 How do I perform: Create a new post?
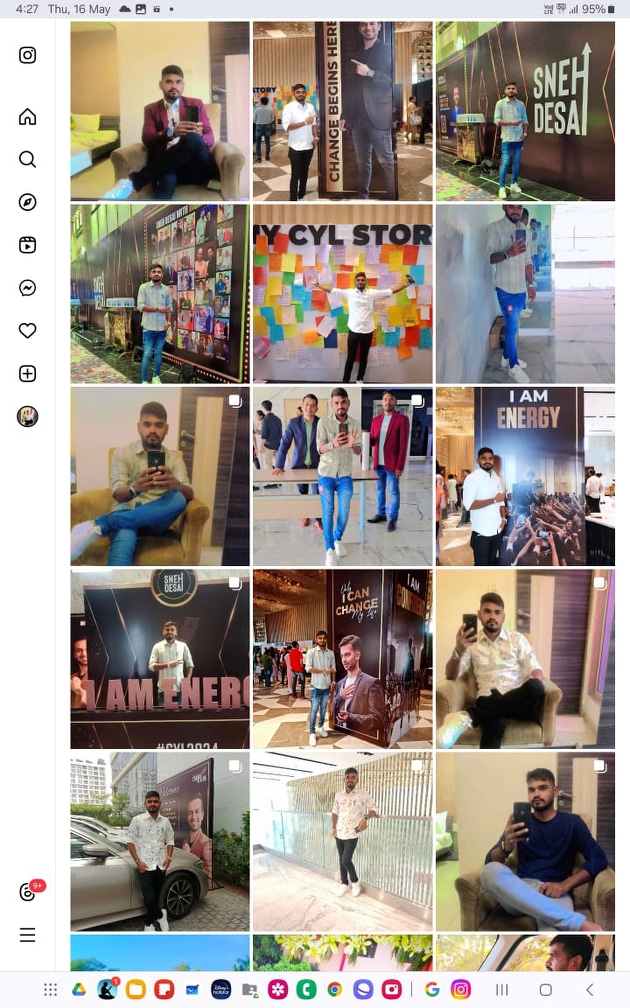click(28, 374)
